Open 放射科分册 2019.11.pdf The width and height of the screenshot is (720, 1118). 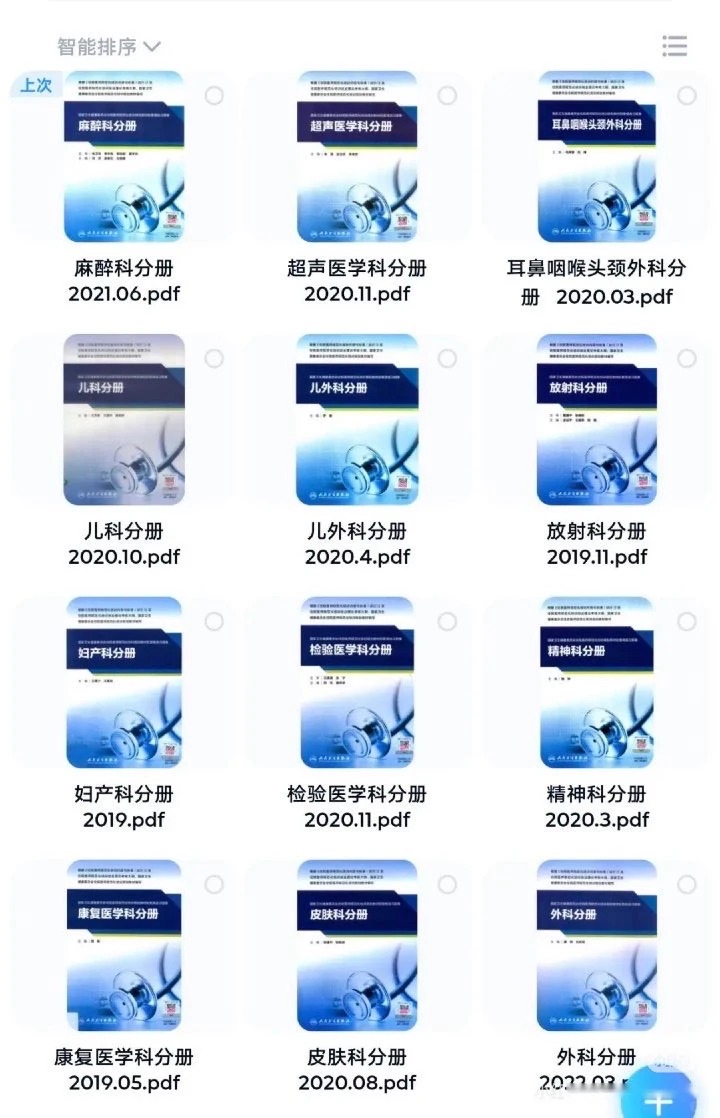(x=596, y=419)
